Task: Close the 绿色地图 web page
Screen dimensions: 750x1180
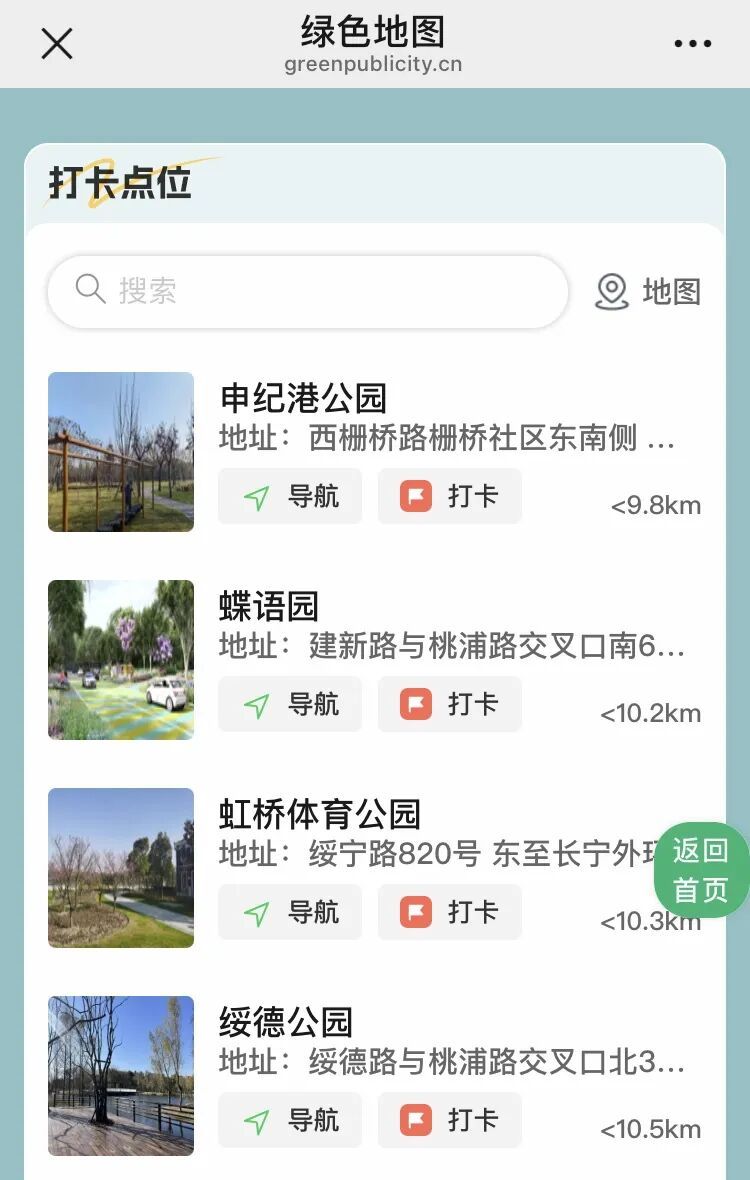Action: point(57,43)
